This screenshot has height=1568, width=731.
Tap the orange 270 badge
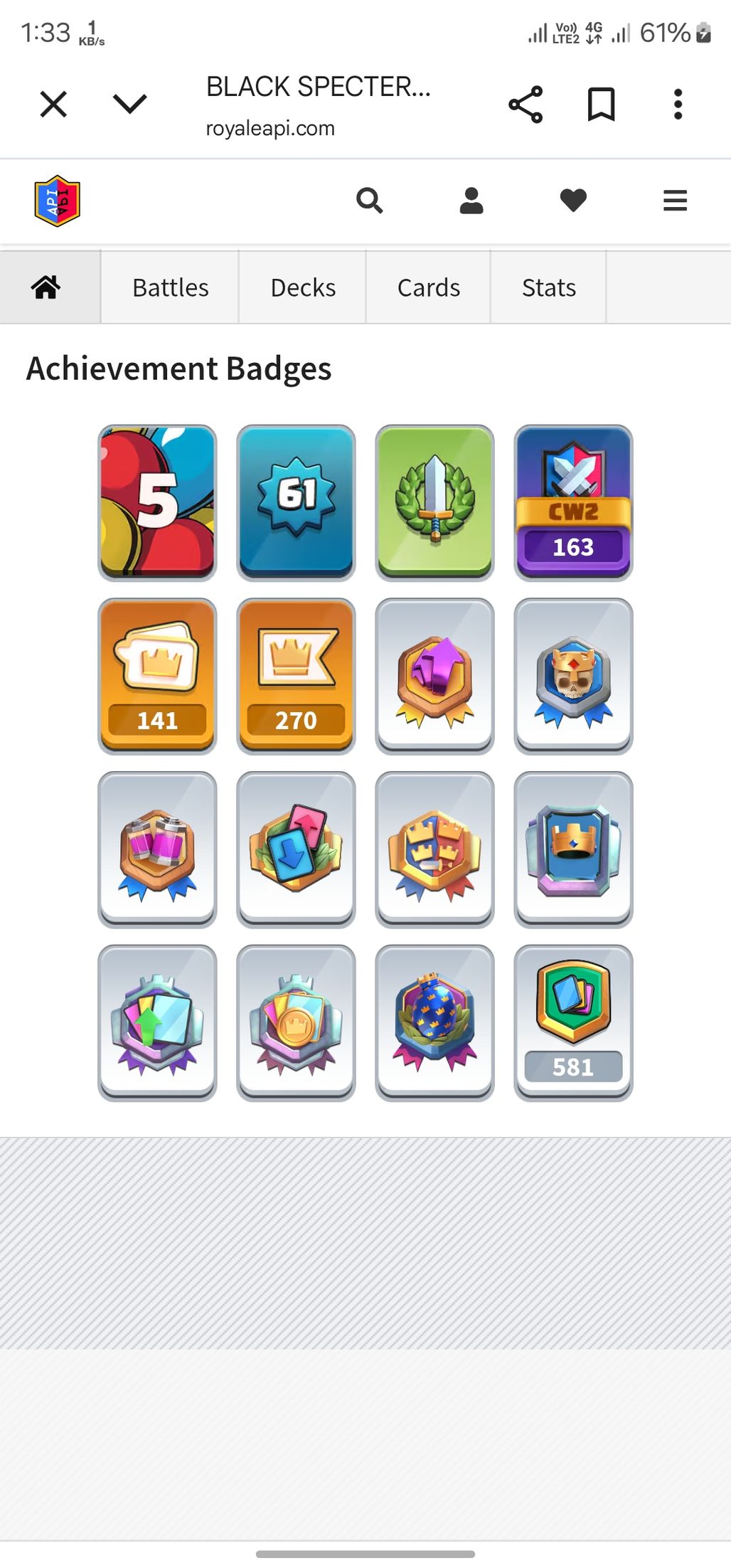tap(296, 675)
